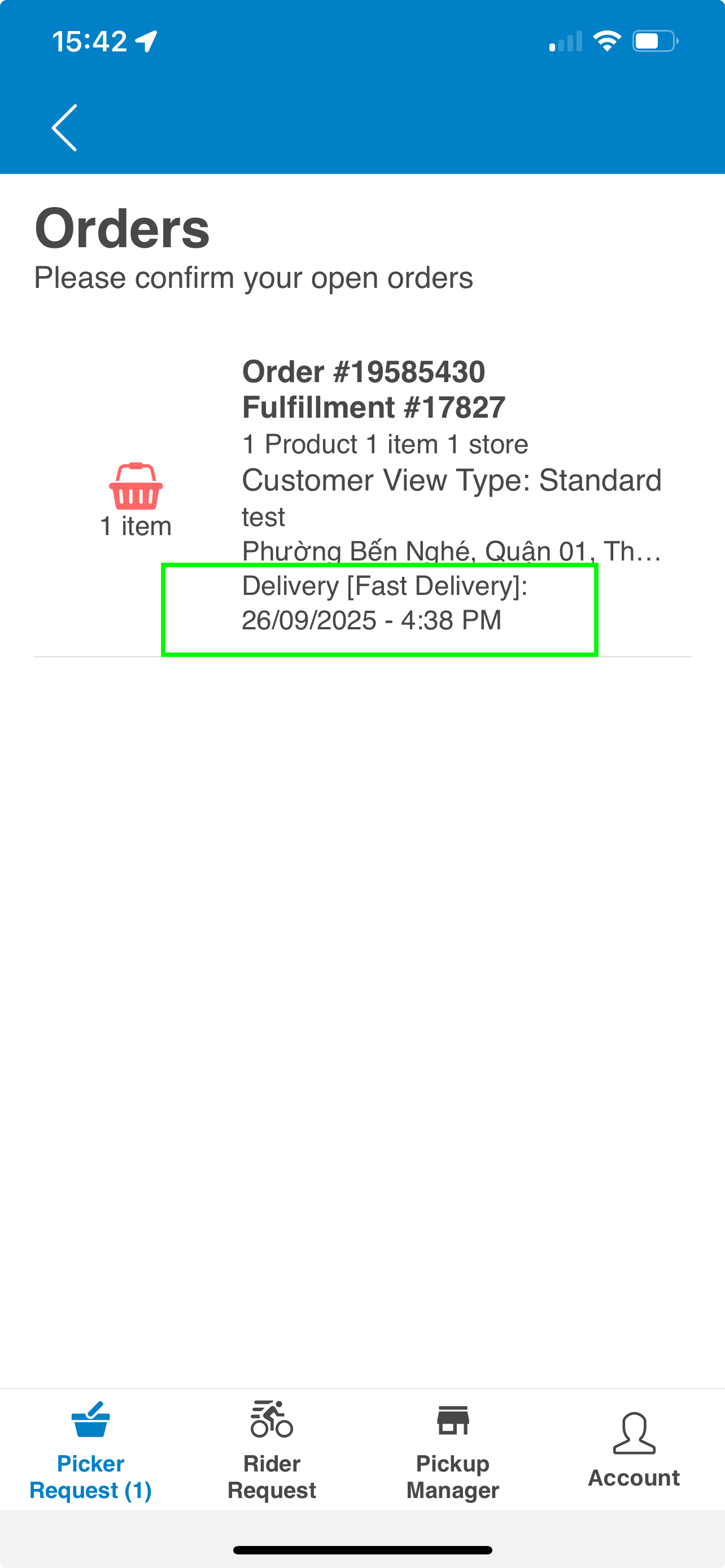Go to the Account tab
This screenshot has height=1568, width=725.
click(x=634, y=1450)
